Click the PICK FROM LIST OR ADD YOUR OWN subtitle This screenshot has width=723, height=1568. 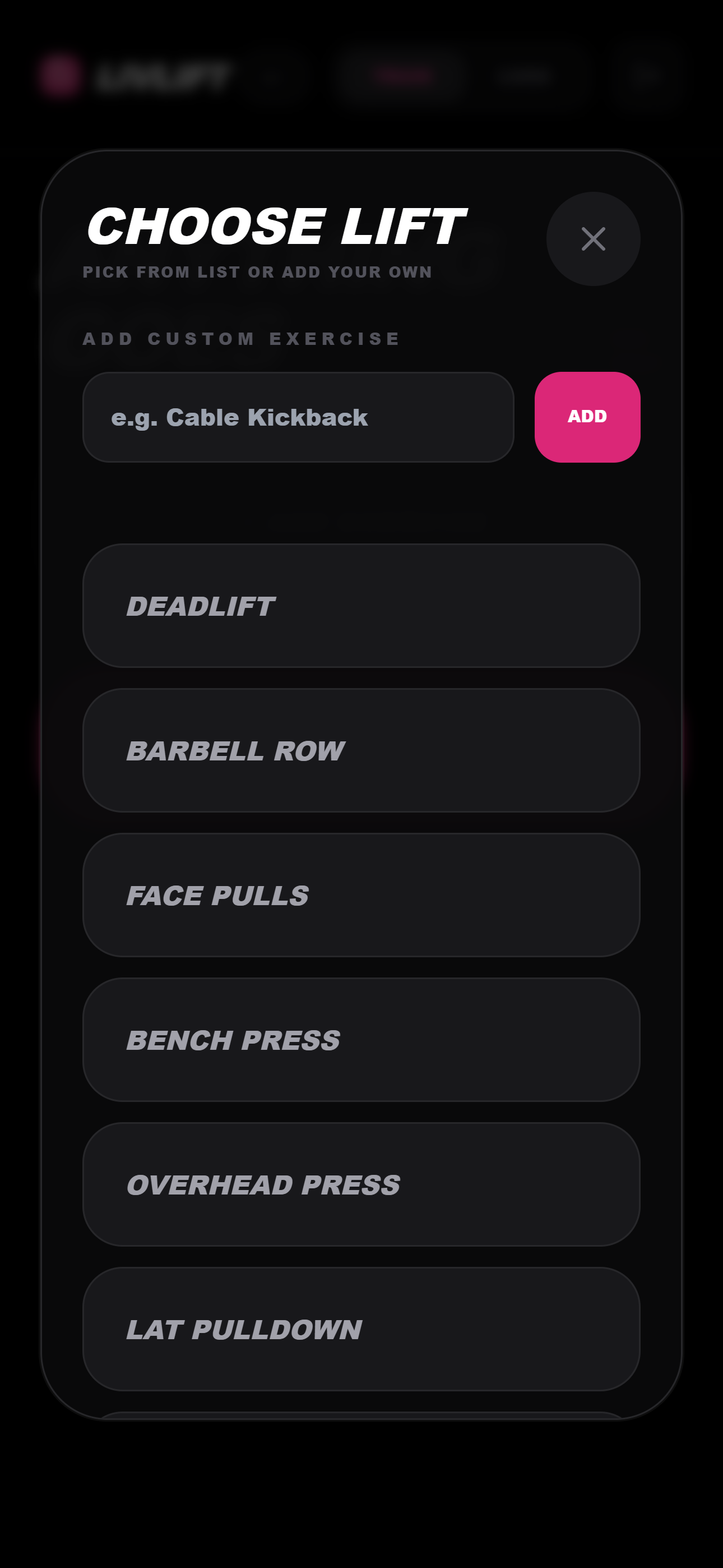(x=257, y=271)
